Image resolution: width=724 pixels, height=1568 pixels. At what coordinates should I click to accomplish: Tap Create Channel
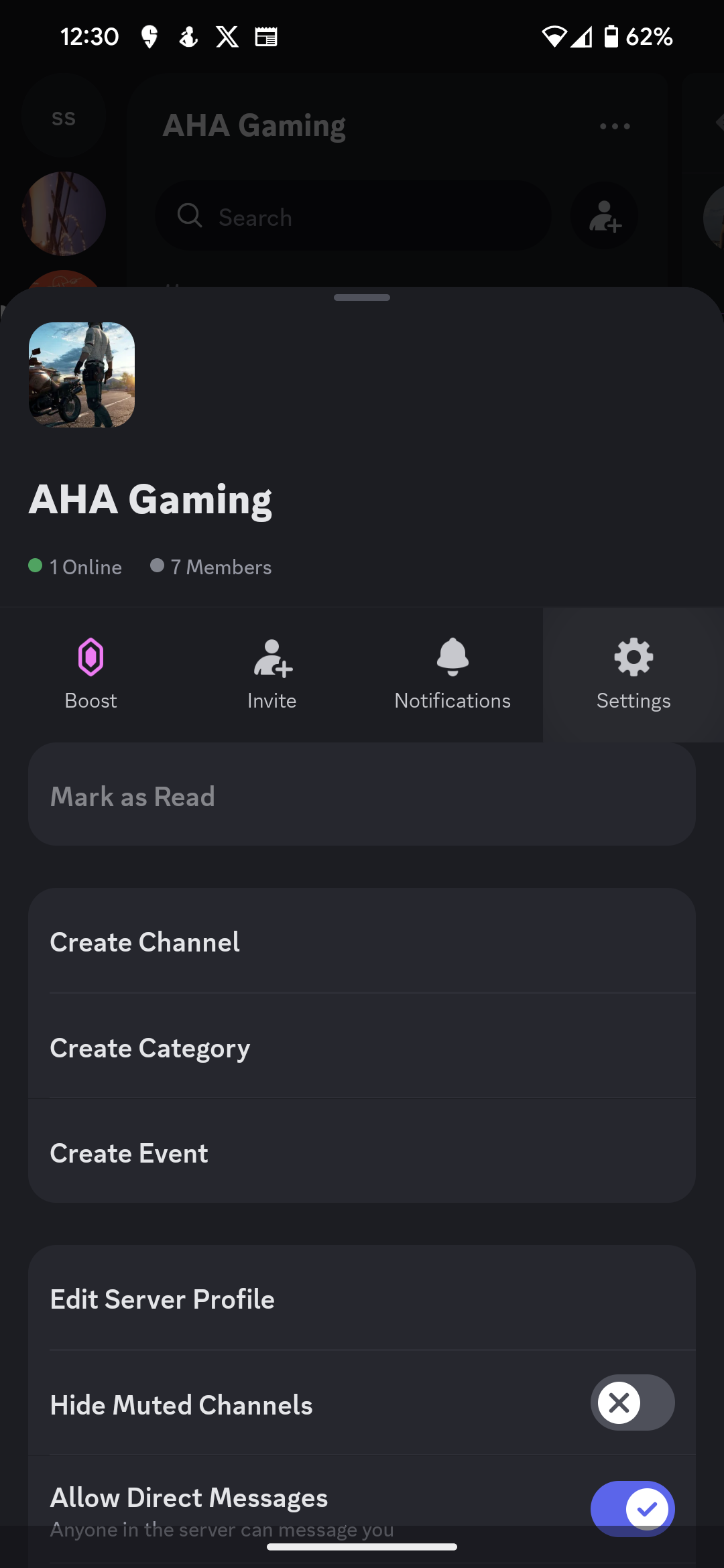(361, 941)
